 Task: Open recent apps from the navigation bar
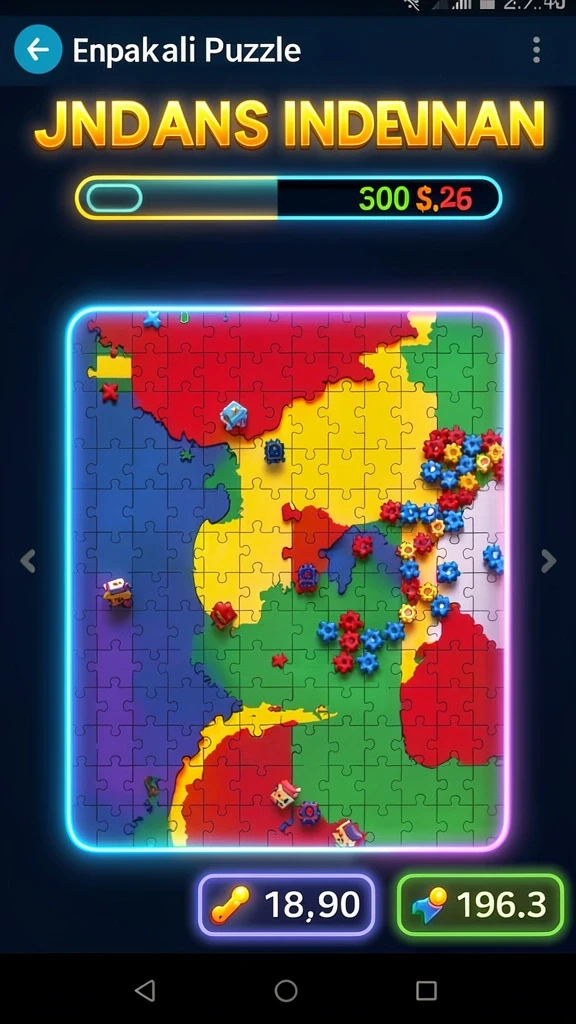click(426, 990)
